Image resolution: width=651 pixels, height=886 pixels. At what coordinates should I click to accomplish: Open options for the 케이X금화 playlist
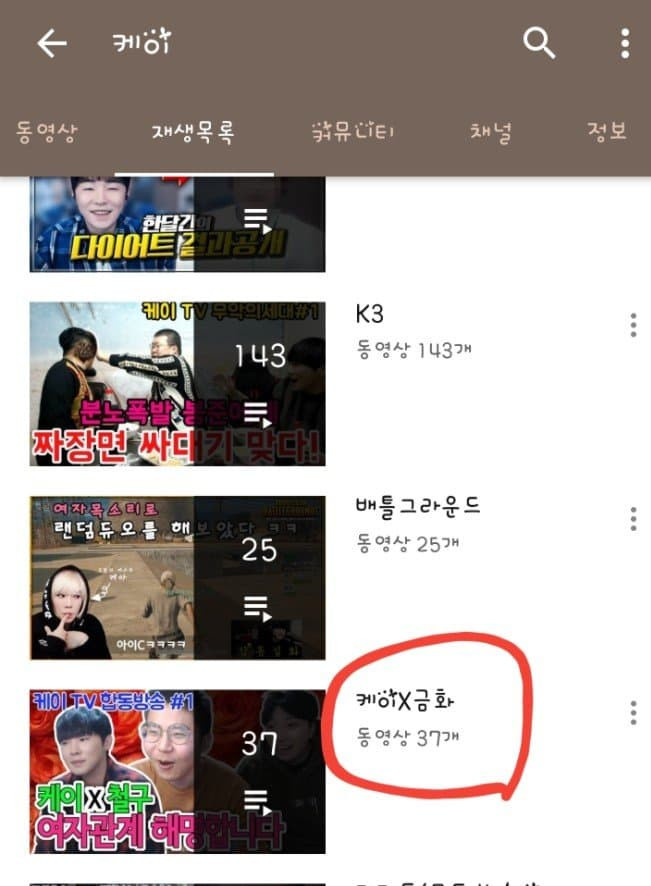[633, 712]
